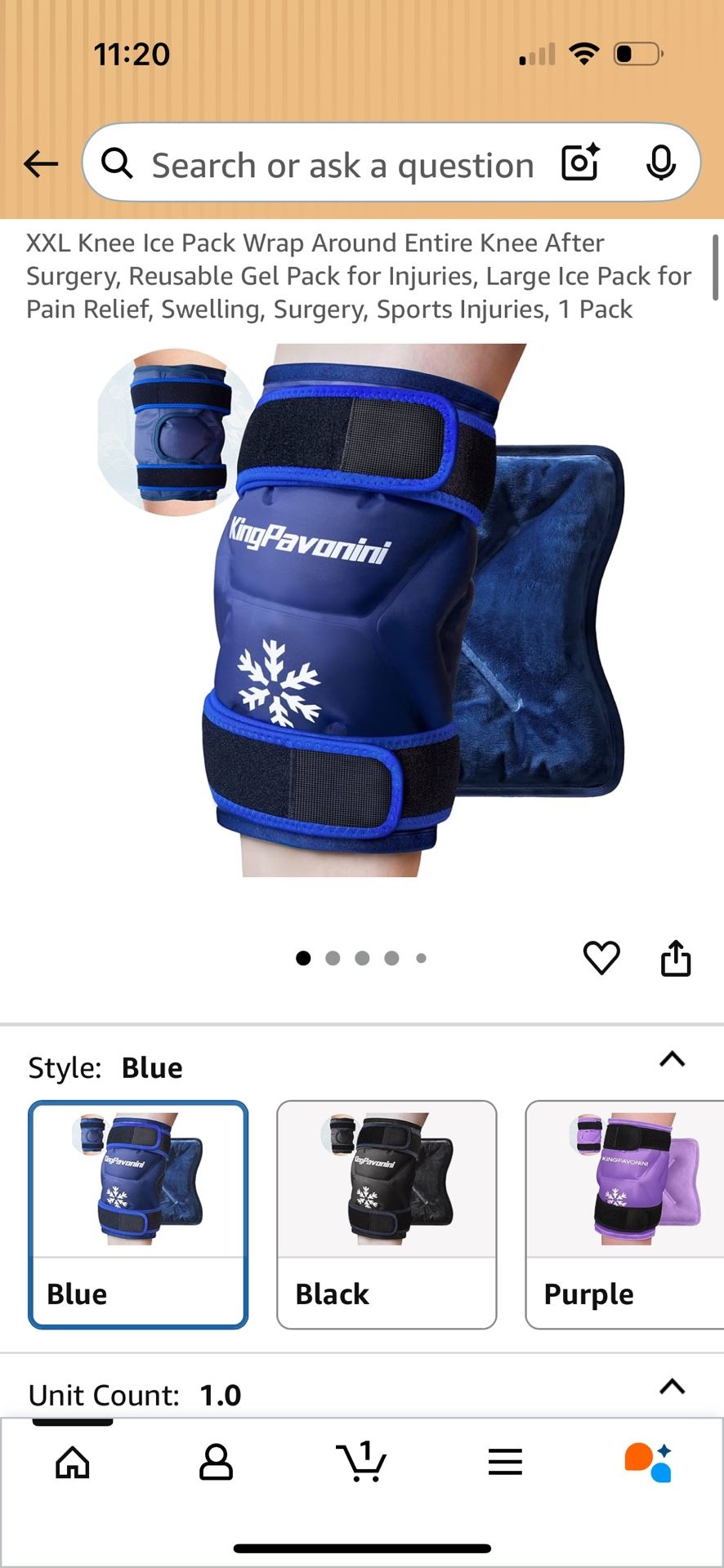This screenshot has height=1568, width=724.
Task: Open the hamburger menu tab
Action: tap(505, 1463)
